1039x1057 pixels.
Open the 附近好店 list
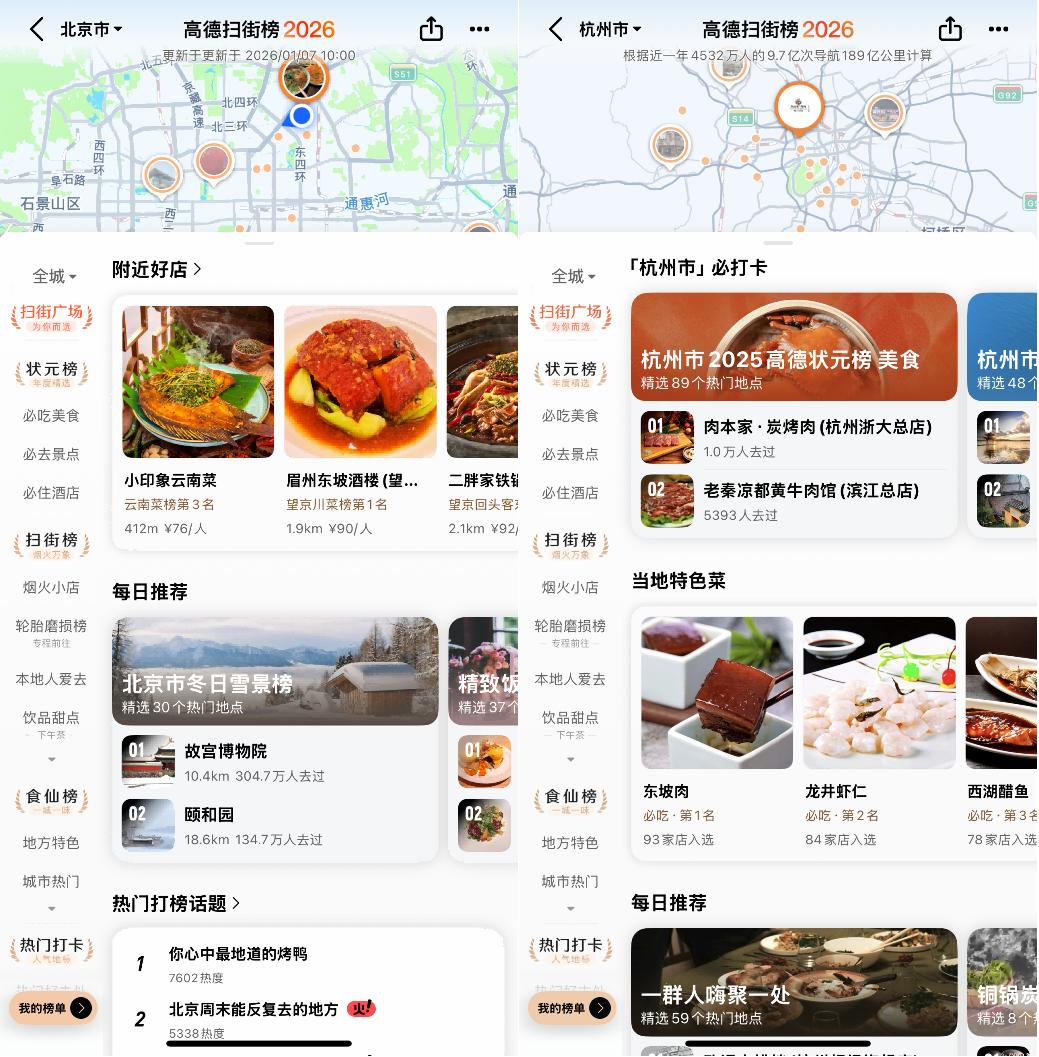point(157,269)
